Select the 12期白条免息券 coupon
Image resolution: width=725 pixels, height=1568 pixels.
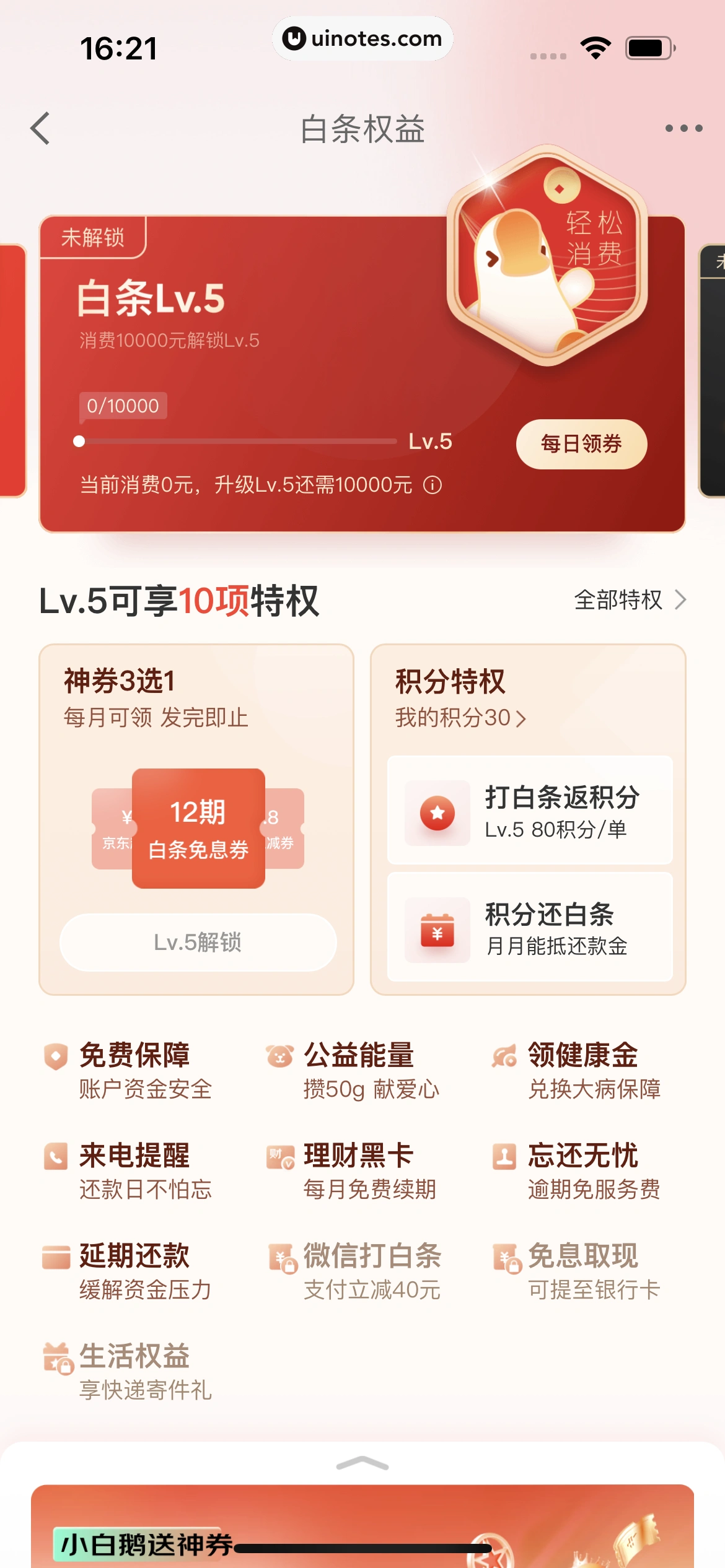(198, 829)
